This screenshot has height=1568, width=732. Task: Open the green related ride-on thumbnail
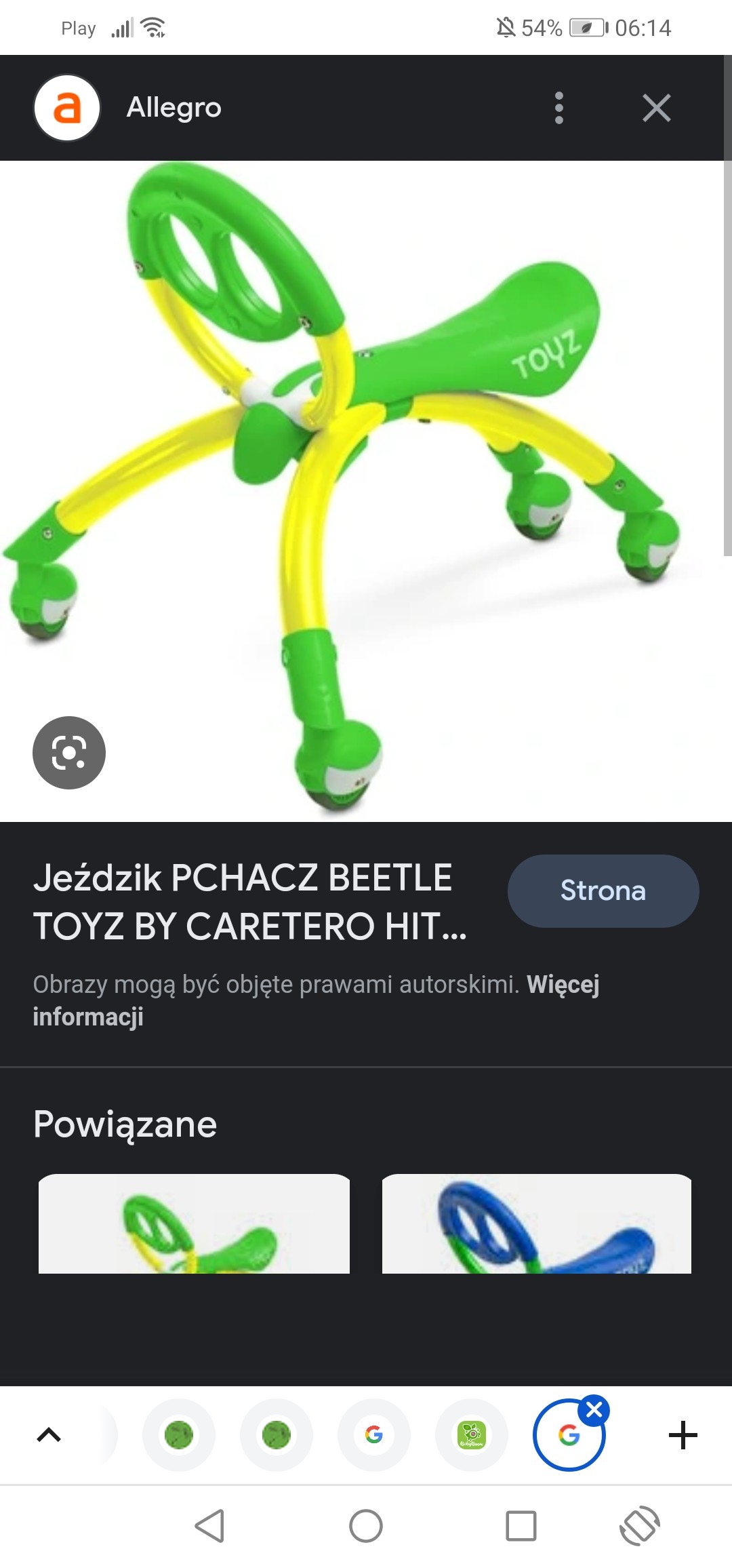pyautogui.click(x=194, y=1224)
